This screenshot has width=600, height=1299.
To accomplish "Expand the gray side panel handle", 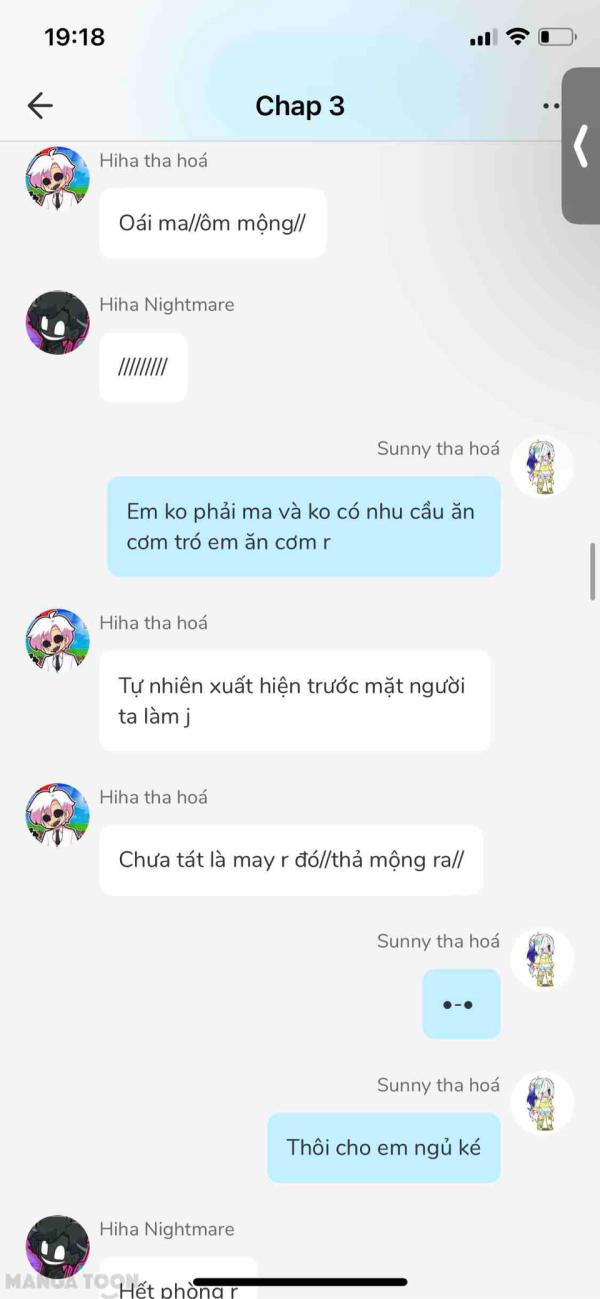I will point(581,146).
